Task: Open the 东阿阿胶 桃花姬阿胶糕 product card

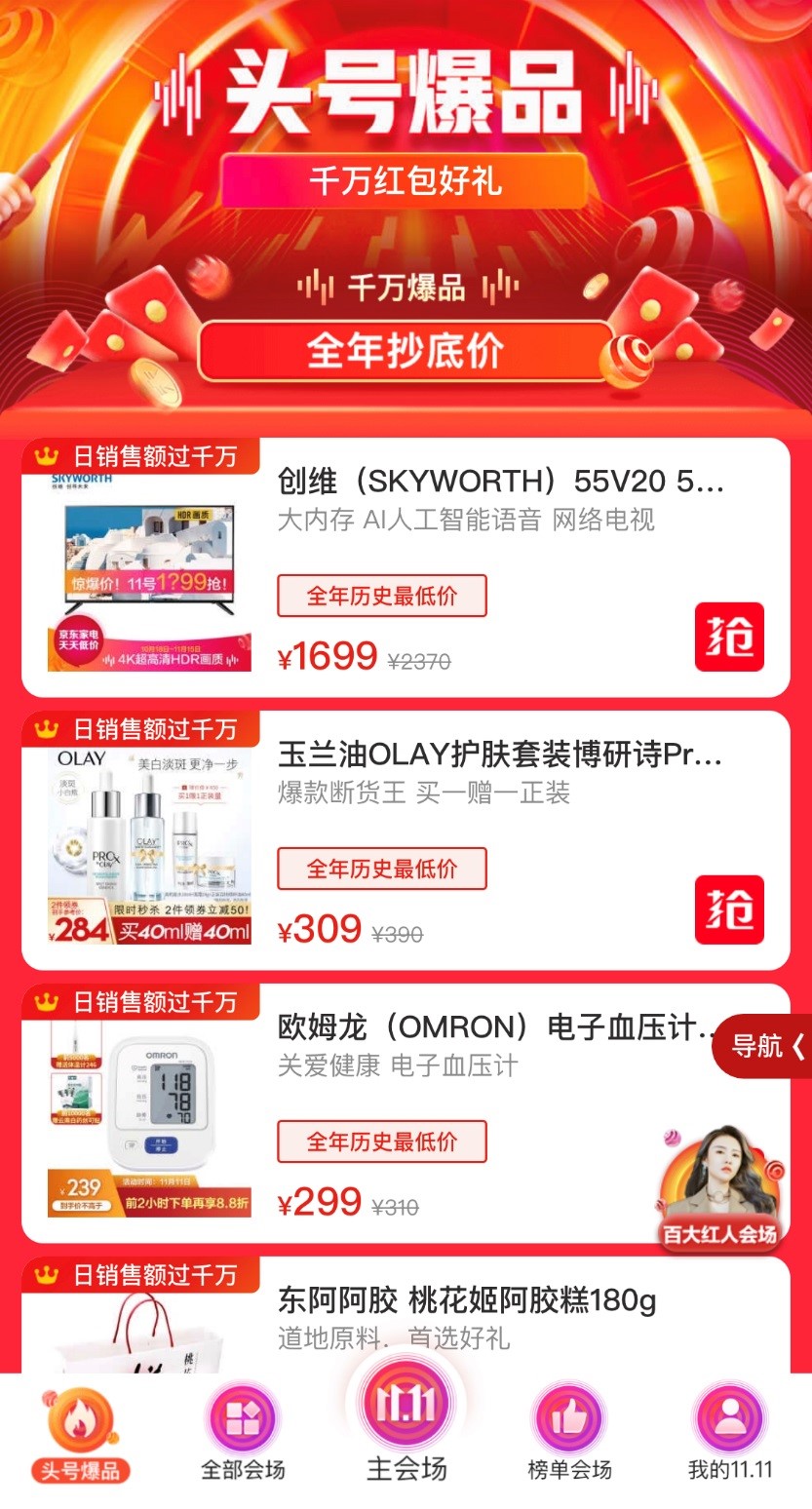Action: tap(468, 1318)
